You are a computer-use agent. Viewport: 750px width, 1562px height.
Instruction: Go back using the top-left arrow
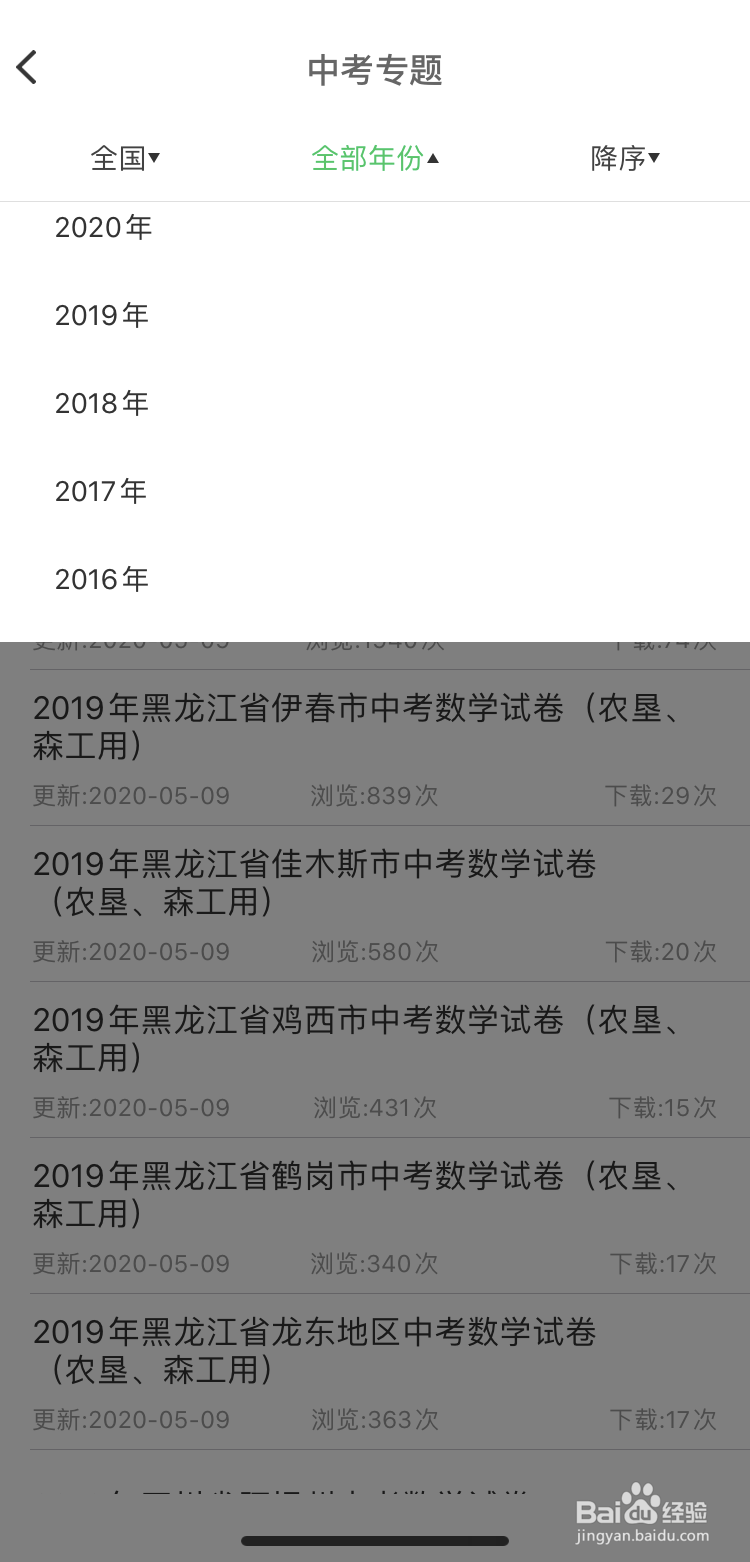(27, 68)
